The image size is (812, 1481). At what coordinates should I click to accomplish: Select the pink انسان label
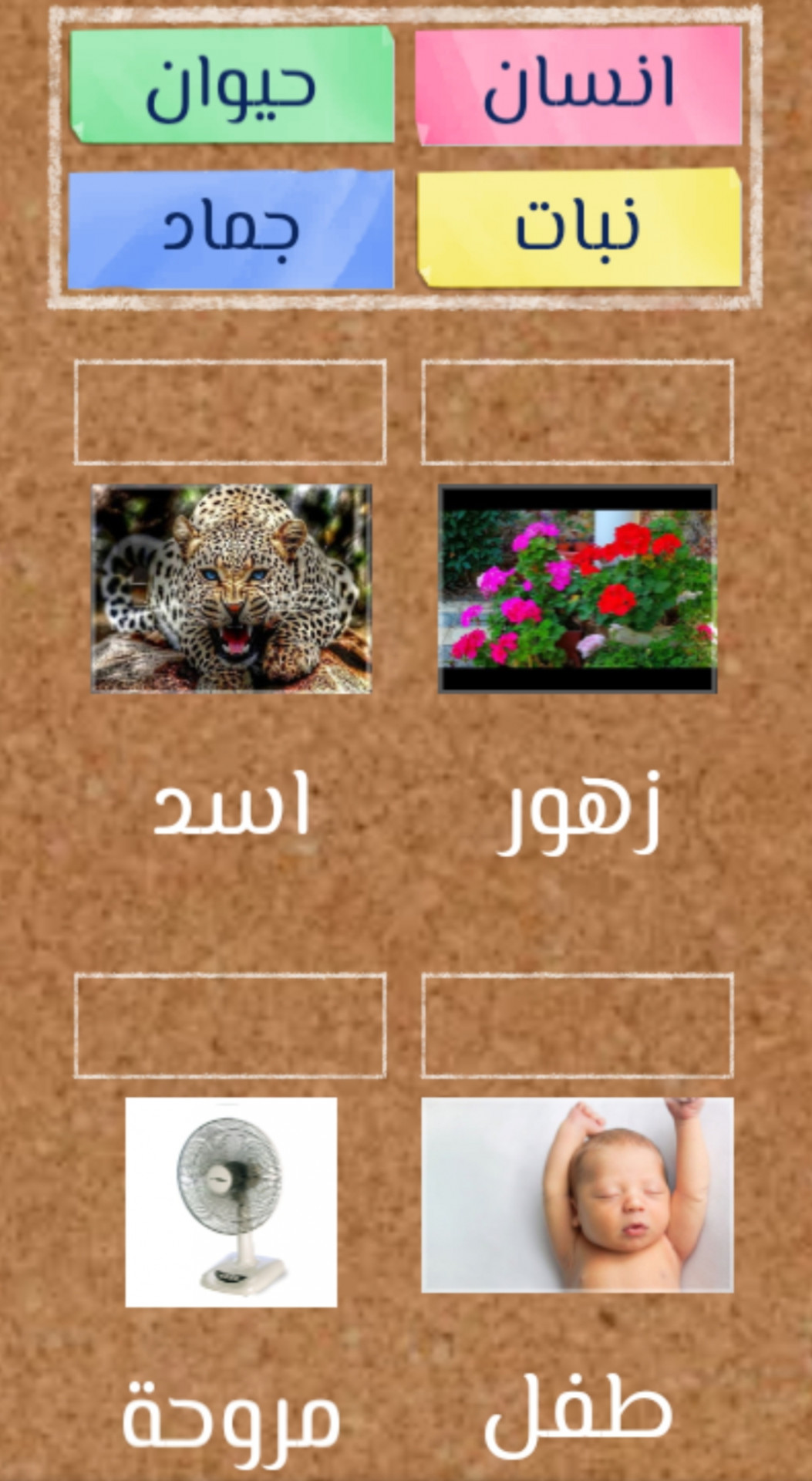click(x=578, y=85)
